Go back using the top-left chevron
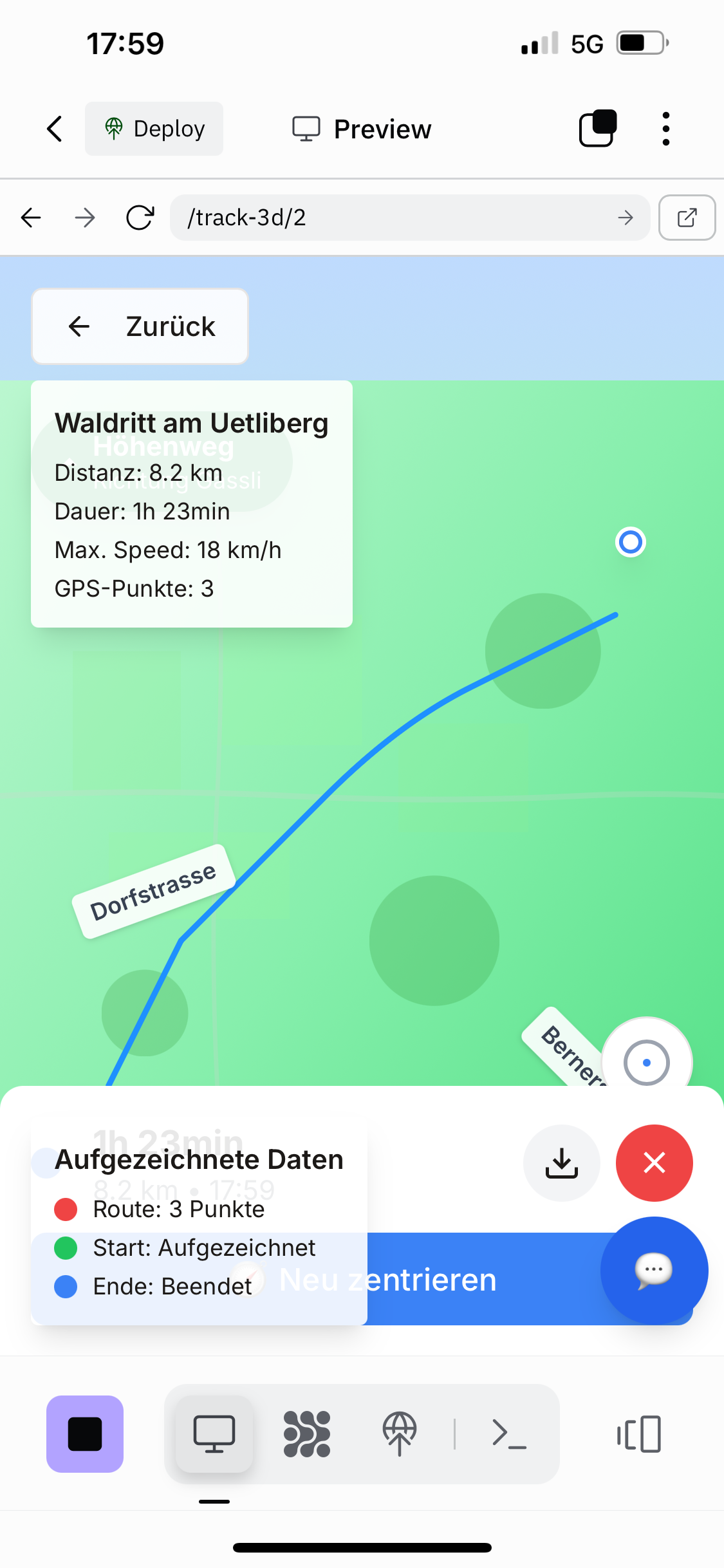Viewport: 724px width, 1568px height. point(55,129)
